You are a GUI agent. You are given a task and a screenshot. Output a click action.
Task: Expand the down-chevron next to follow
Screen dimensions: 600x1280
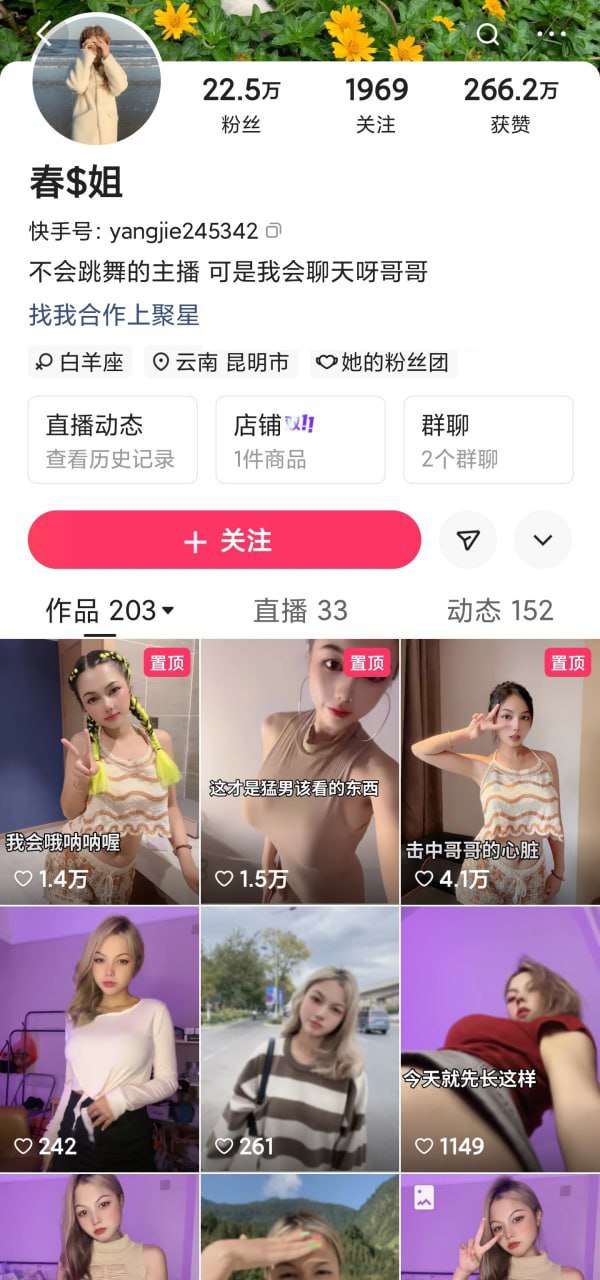click(543, 540)
